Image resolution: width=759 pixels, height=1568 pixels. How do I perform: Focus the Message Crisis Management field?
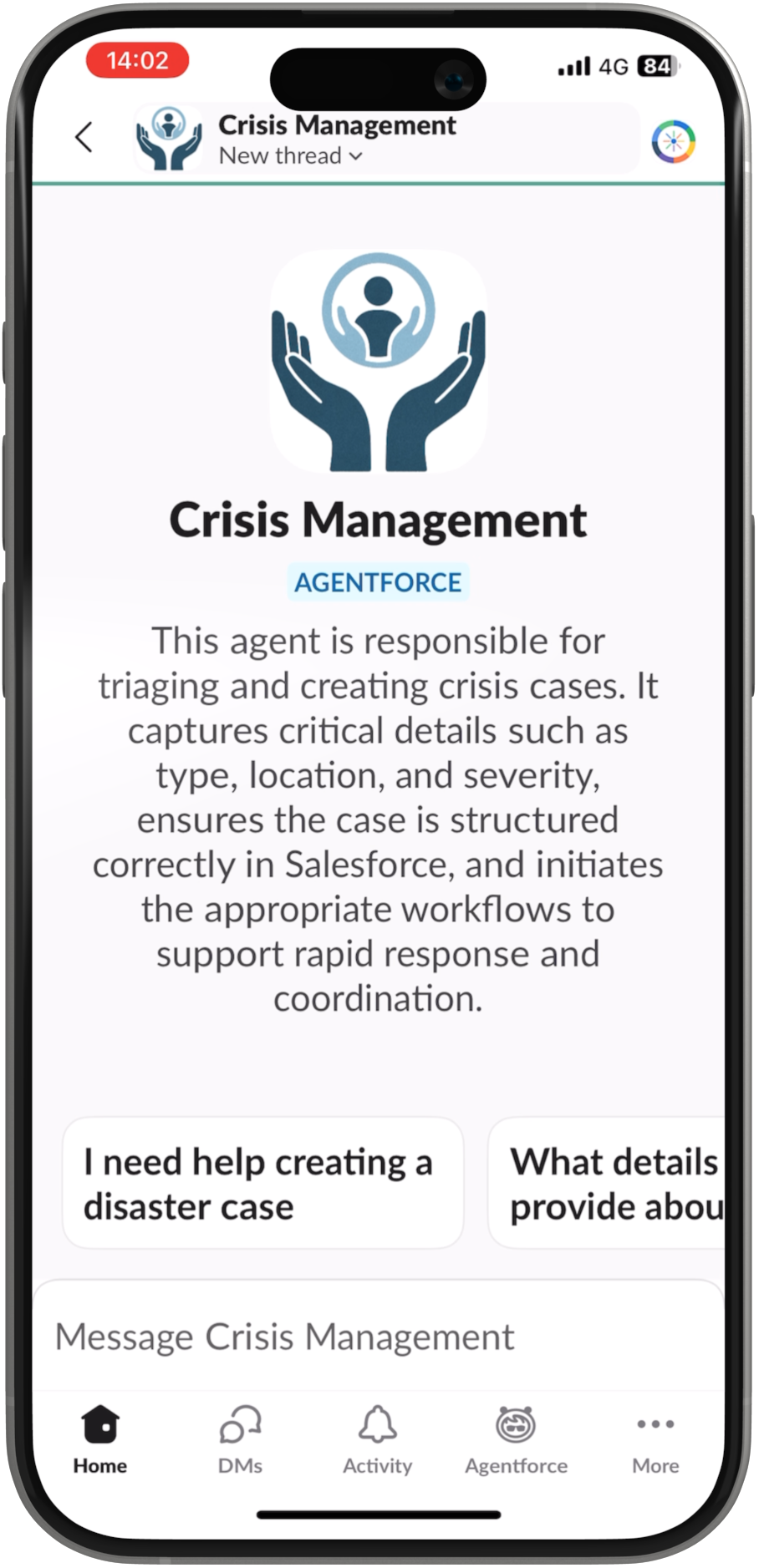click(x=376, y=1337)
